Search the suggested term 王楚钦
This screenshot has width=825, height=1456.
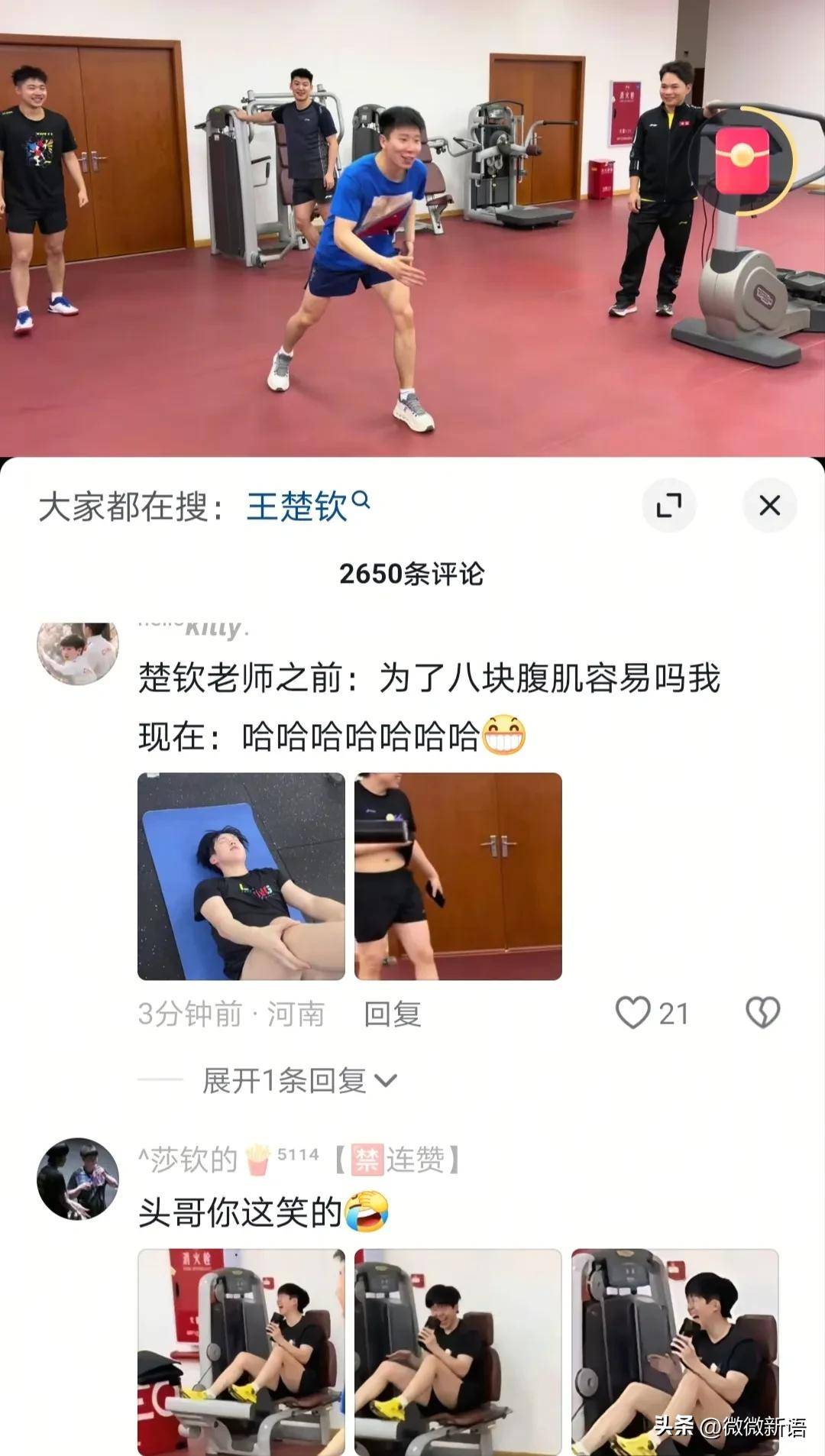pos(308,506)
